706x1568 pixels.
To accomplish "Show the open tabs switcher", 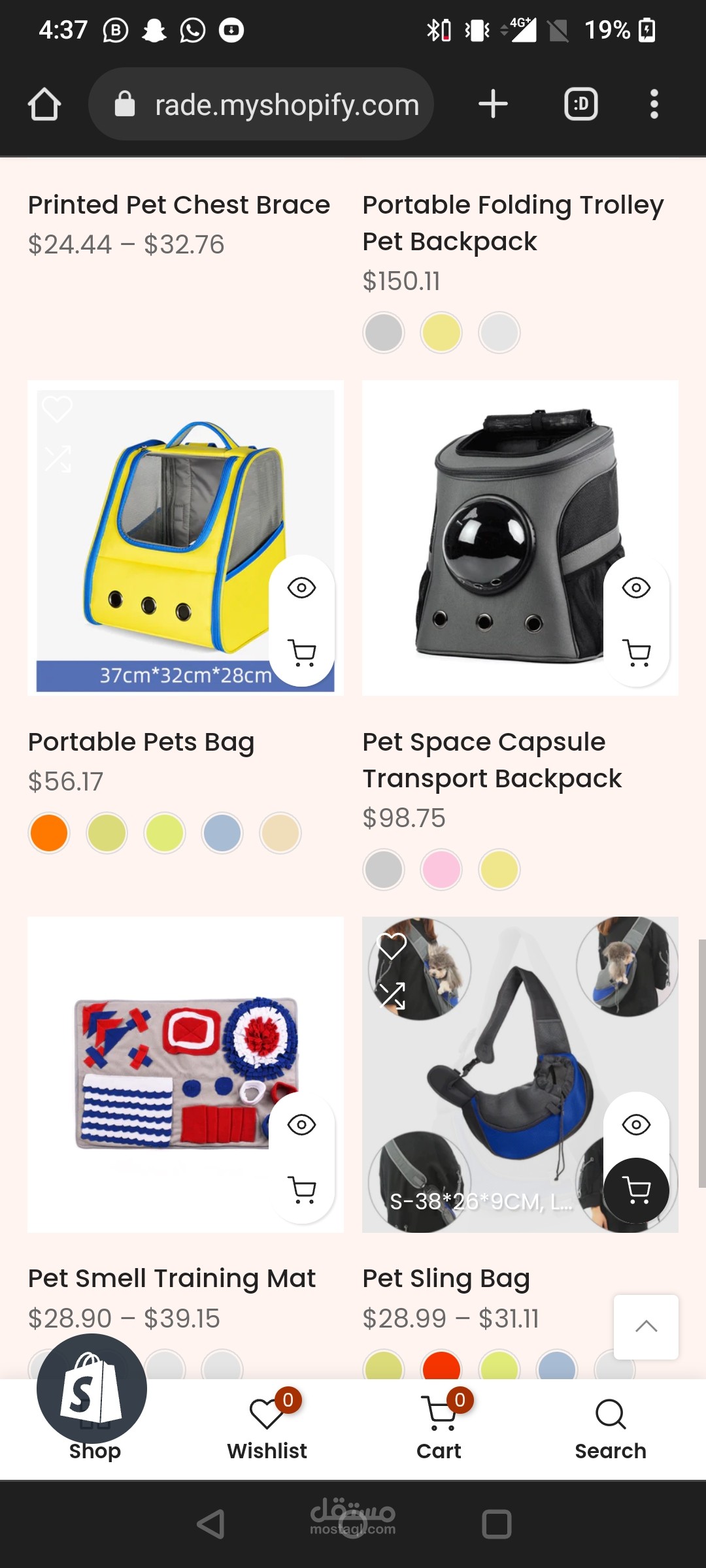I will pos(580,105).
